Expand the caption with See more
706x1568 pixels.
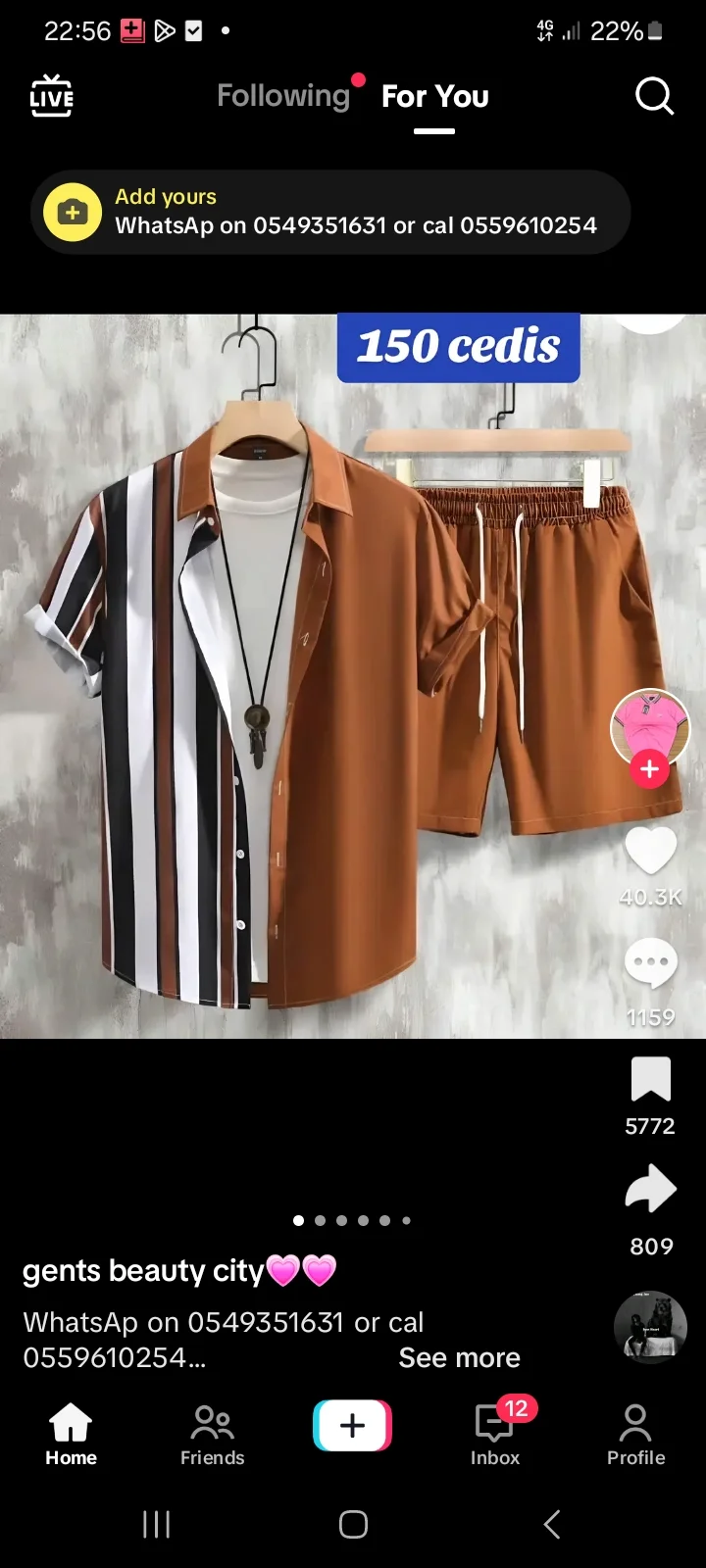459,1357
